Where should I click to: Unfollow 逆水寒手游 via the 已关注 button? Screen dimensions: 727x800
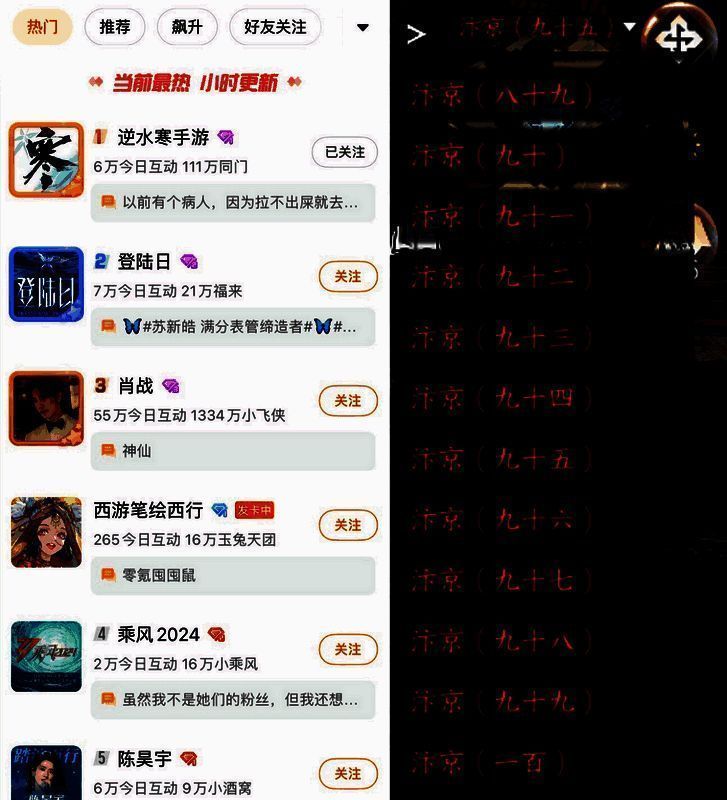coord(346,152)
